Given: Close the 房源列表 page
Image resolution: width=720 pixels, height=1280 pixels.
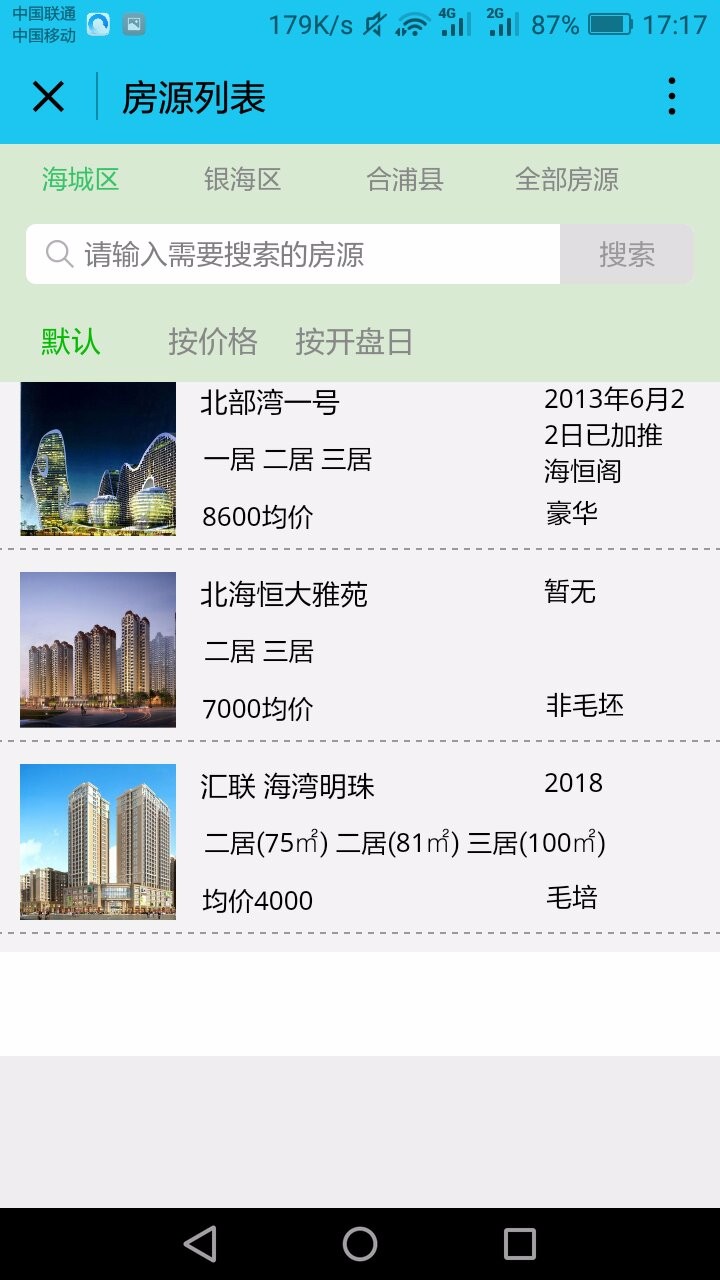Looking at the screenshot, I should (x=48, y=97).
